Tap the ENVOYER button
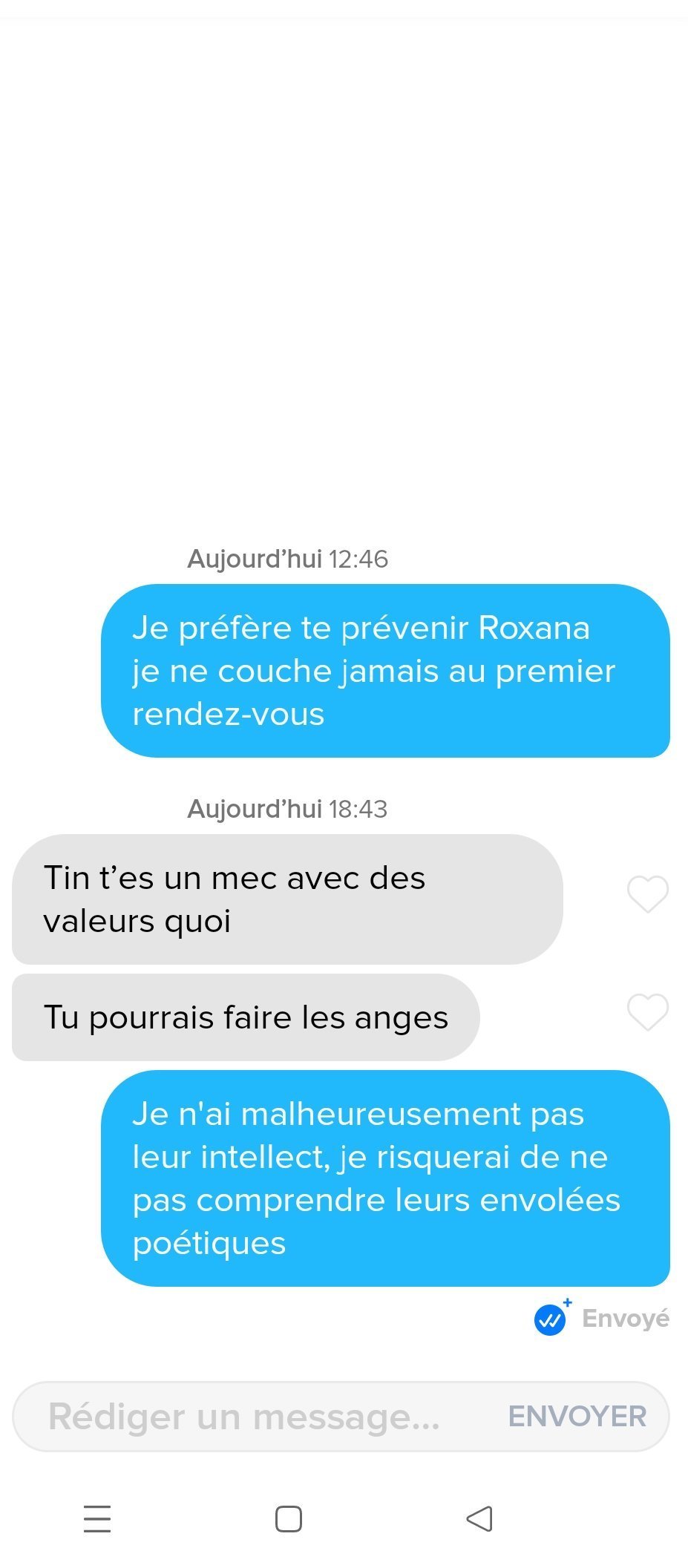This screenshot has height=1568, width=688. [x=577, y=1417]
